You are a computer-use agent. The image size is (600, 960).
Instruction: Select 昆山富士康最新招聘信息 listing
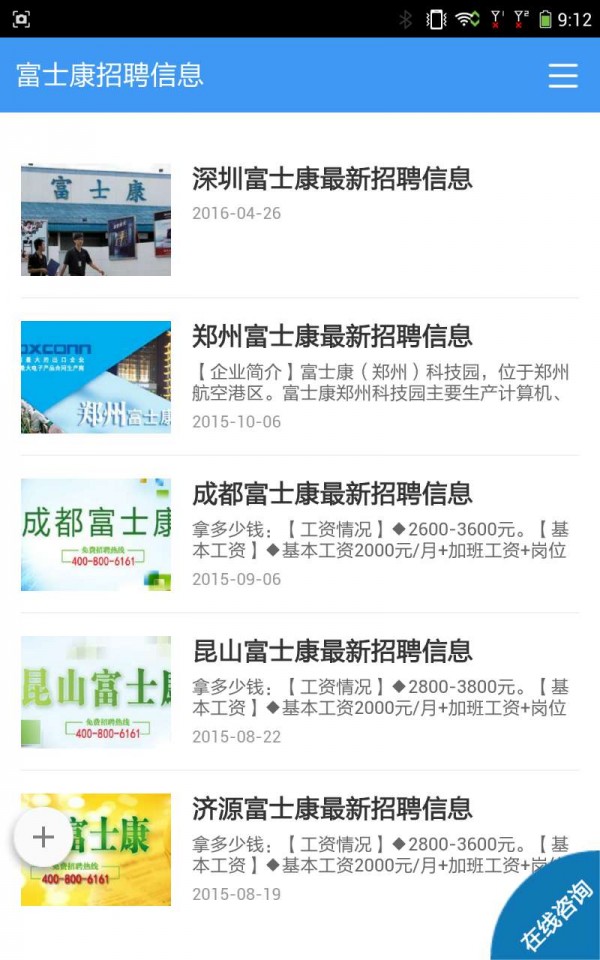332,652
